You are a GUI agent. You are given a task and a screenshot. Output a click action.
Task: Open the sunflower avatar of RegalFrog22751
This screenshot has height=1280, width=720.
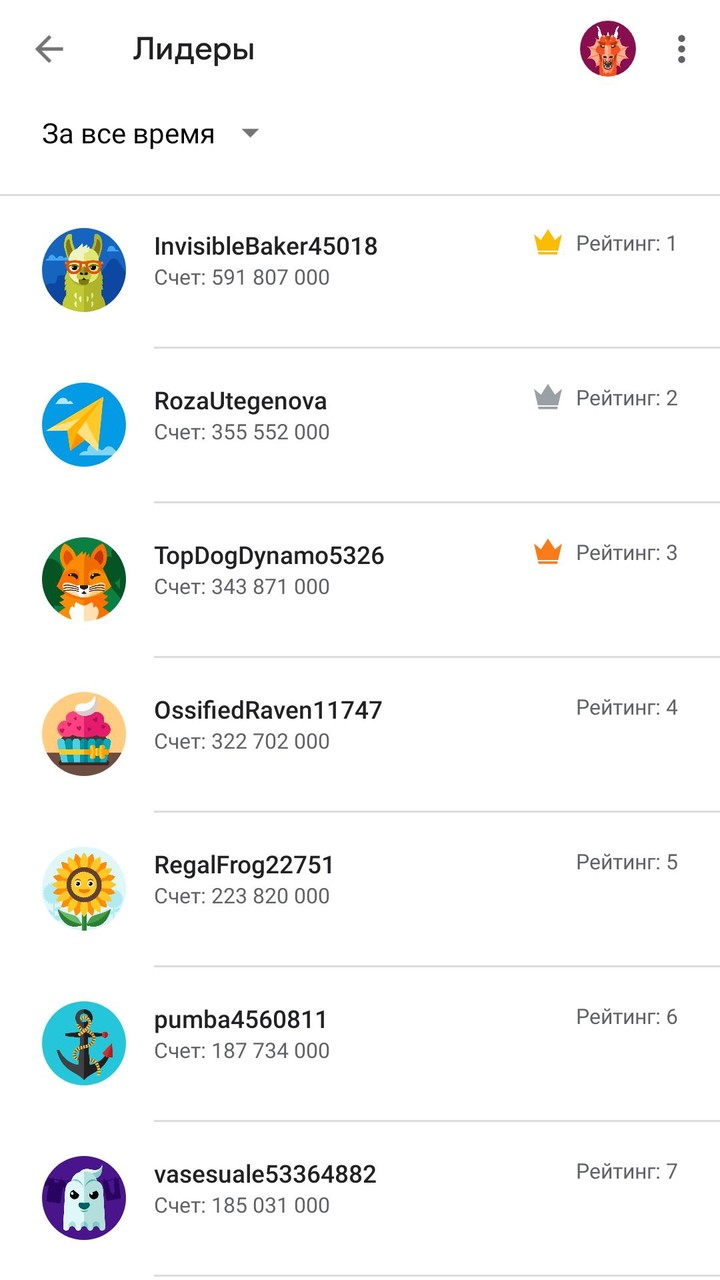(x=83, y=887)
